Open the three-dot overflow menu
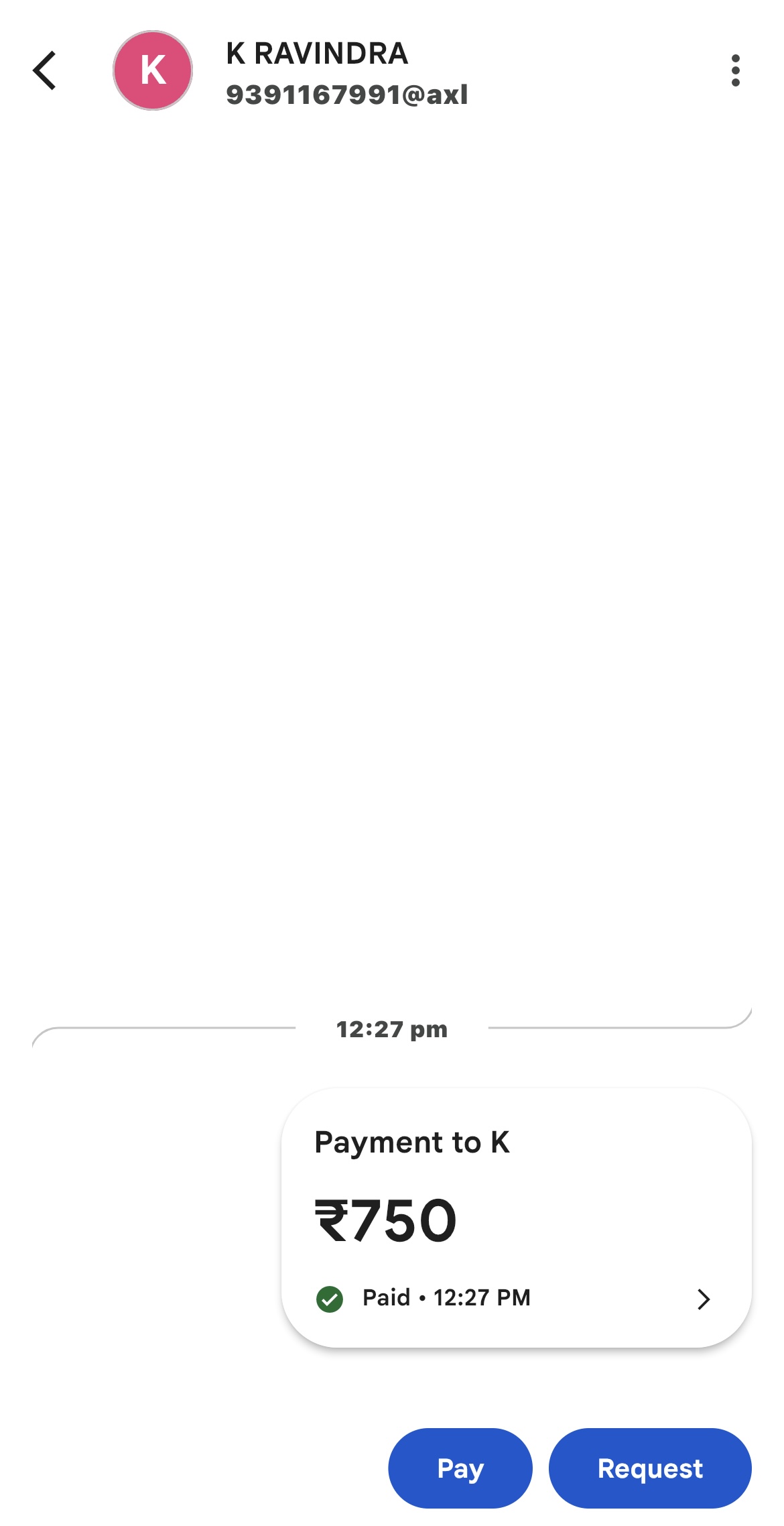The width and height of the screenshot is (784, 1526). click(735, 70)
